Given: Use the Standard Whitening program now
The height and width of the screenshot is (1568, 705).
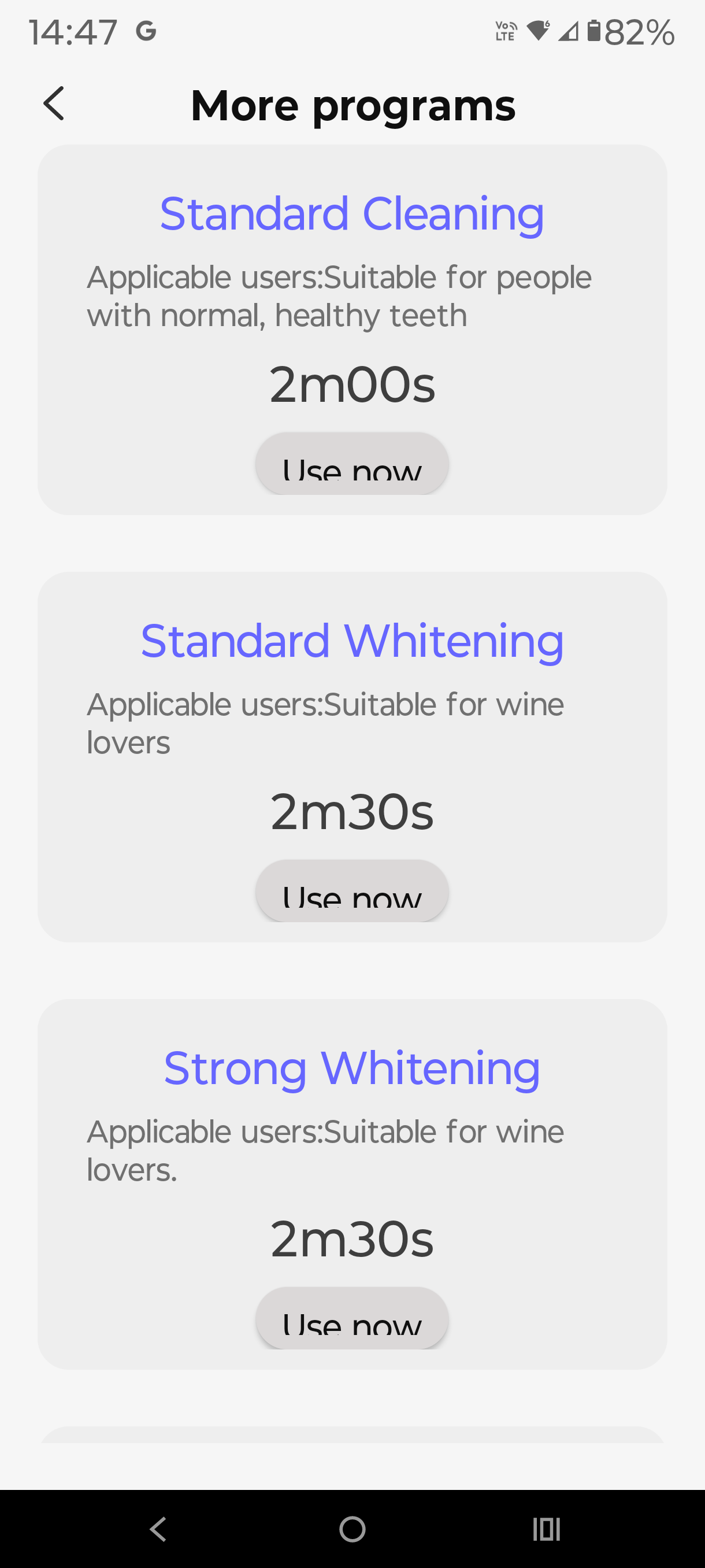Looking at the screenshot, I should [351, 891].
